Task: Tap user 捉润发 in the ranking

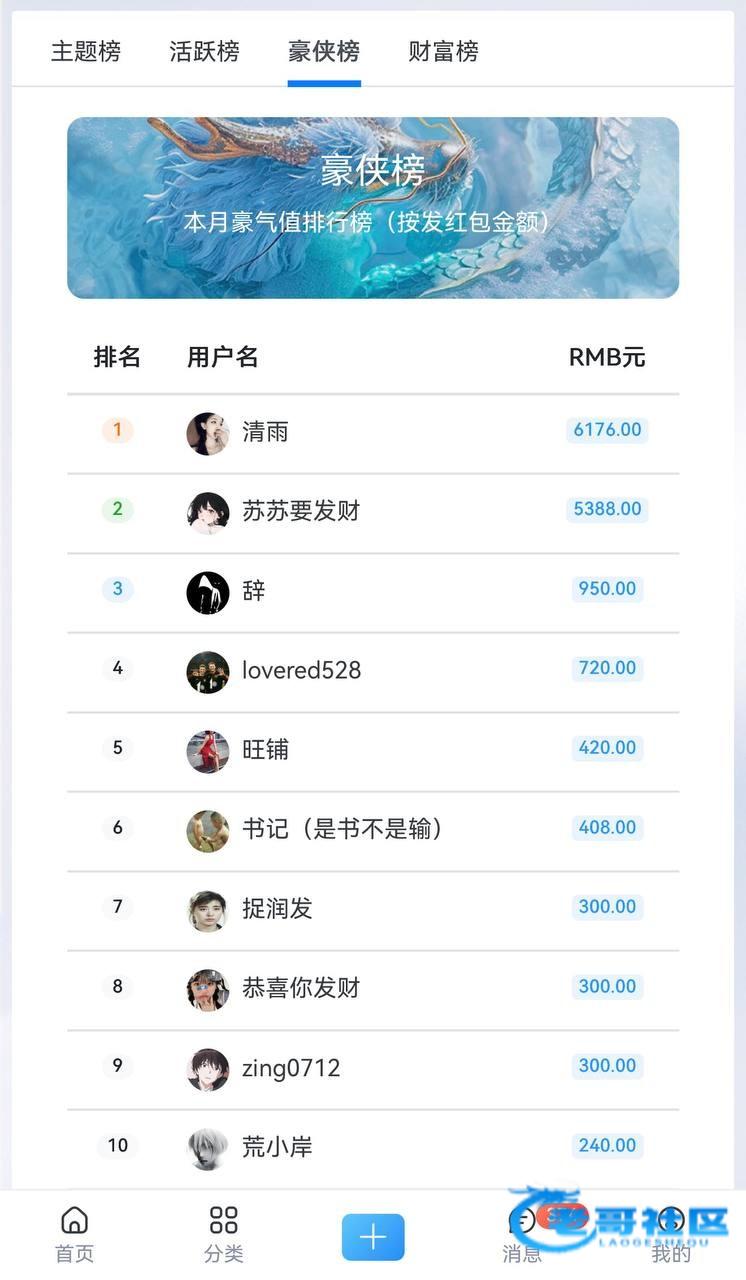Action: (277, 909)
